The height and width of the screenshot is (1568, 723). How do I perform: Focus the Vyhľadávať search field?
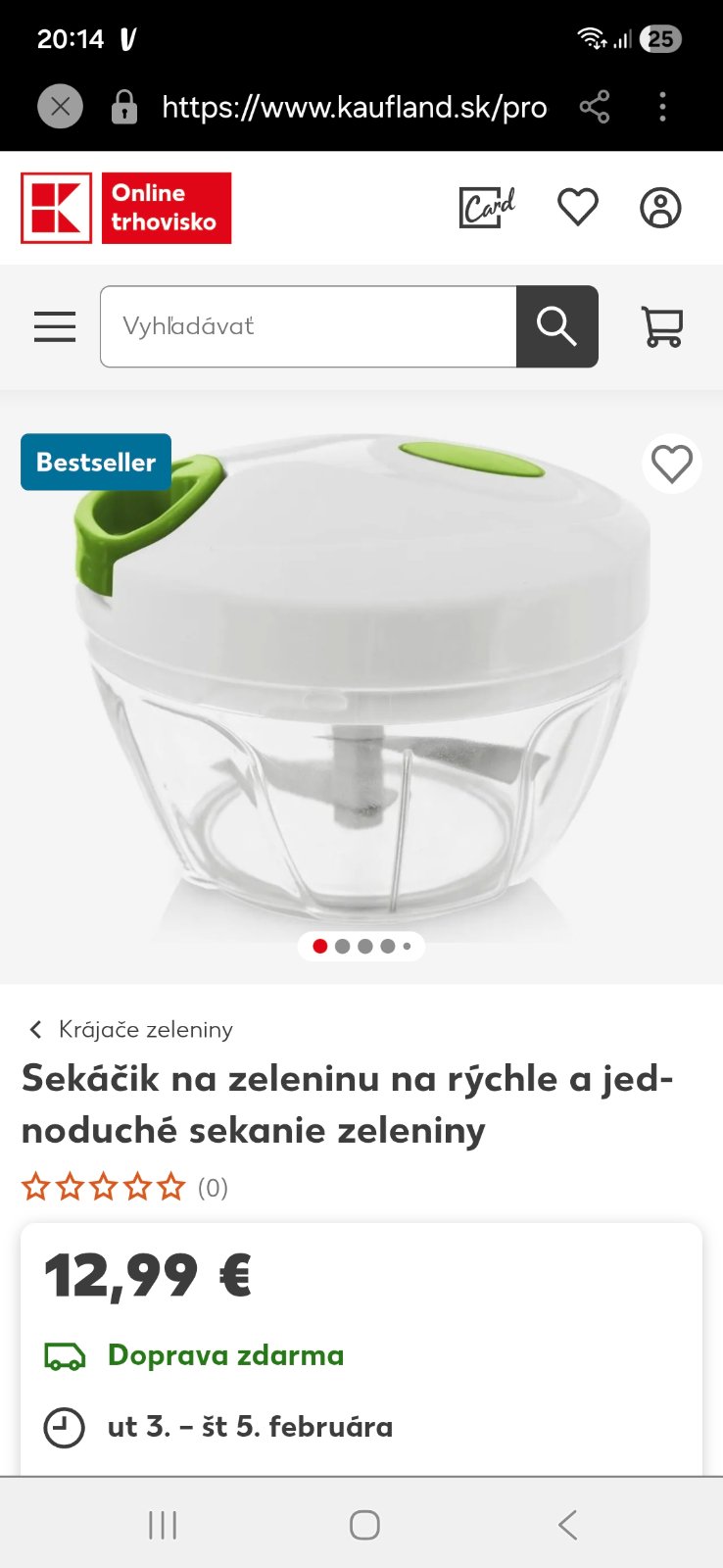tap(308, 326)
